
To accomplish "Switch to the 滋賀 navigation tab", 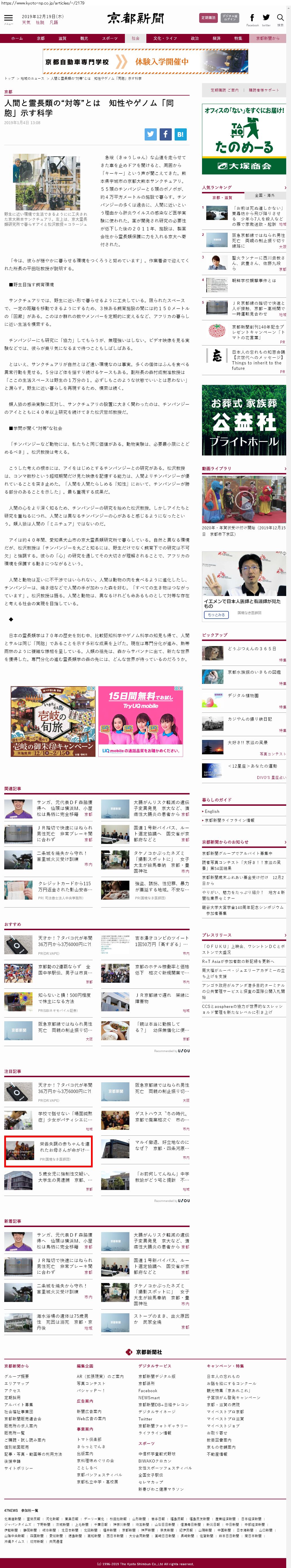I will coord(62,38).
